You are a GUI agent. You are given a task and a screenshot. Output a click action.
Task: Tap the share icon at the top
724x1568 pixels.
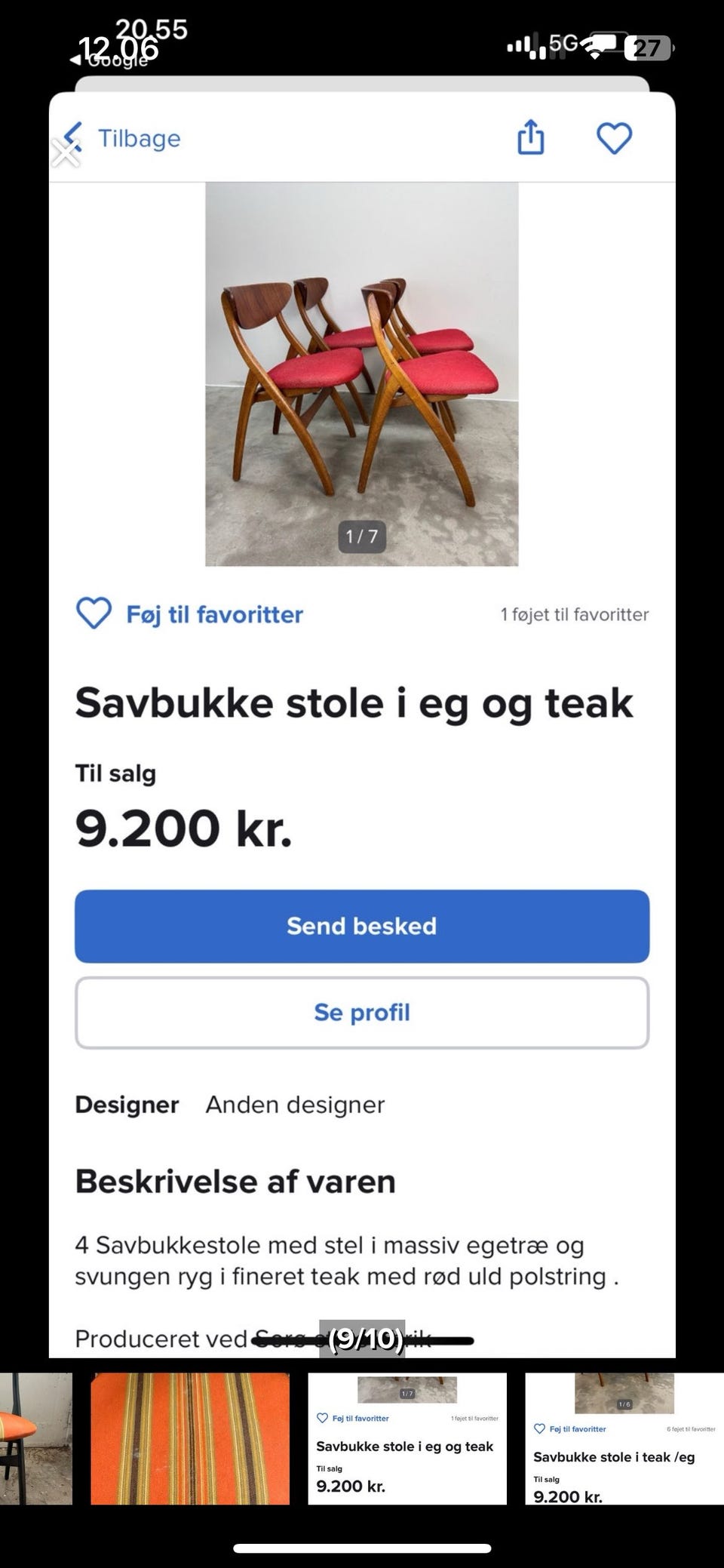(x=531, y=138)
